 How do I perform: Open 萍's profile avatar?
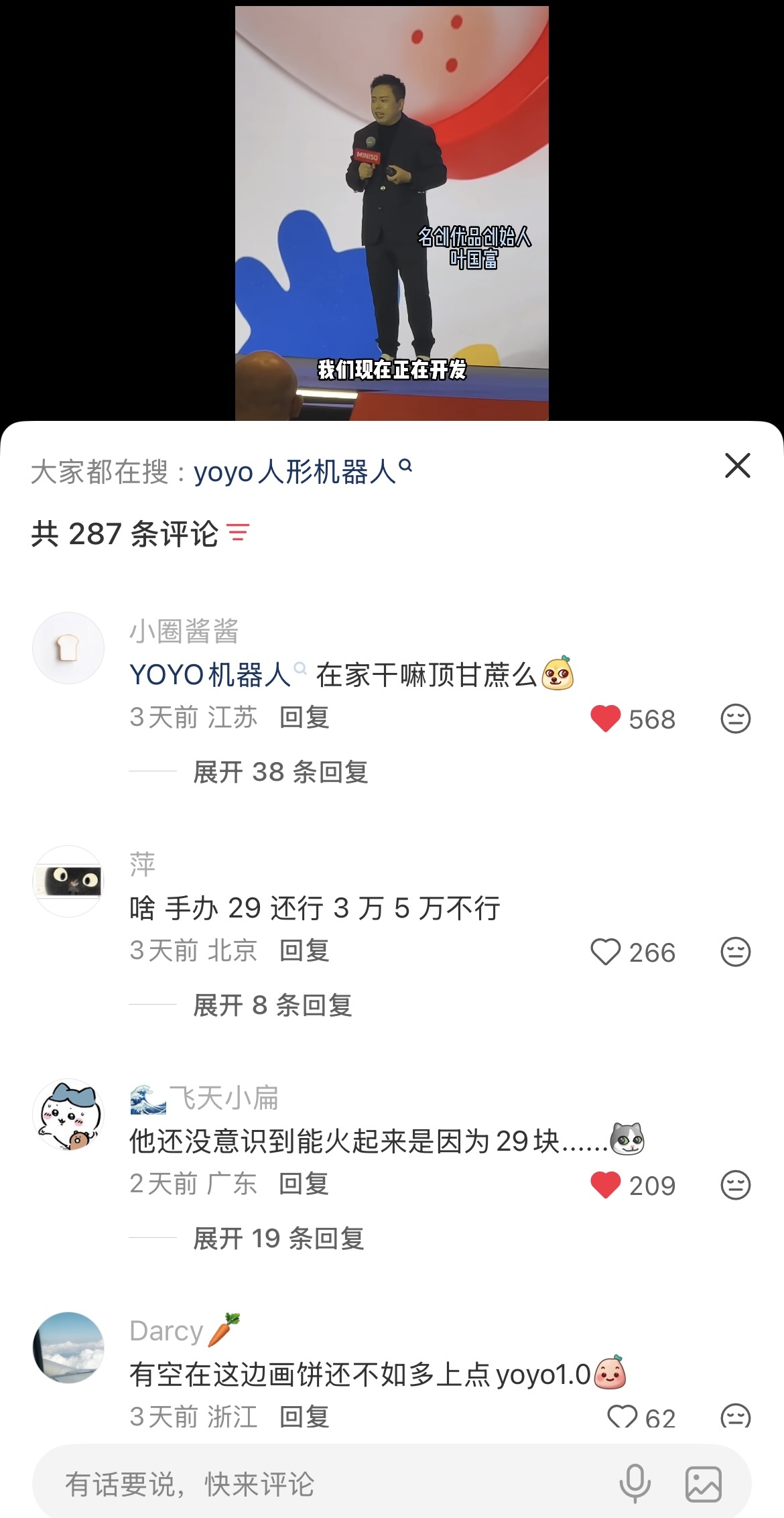(x=69, y=881)
